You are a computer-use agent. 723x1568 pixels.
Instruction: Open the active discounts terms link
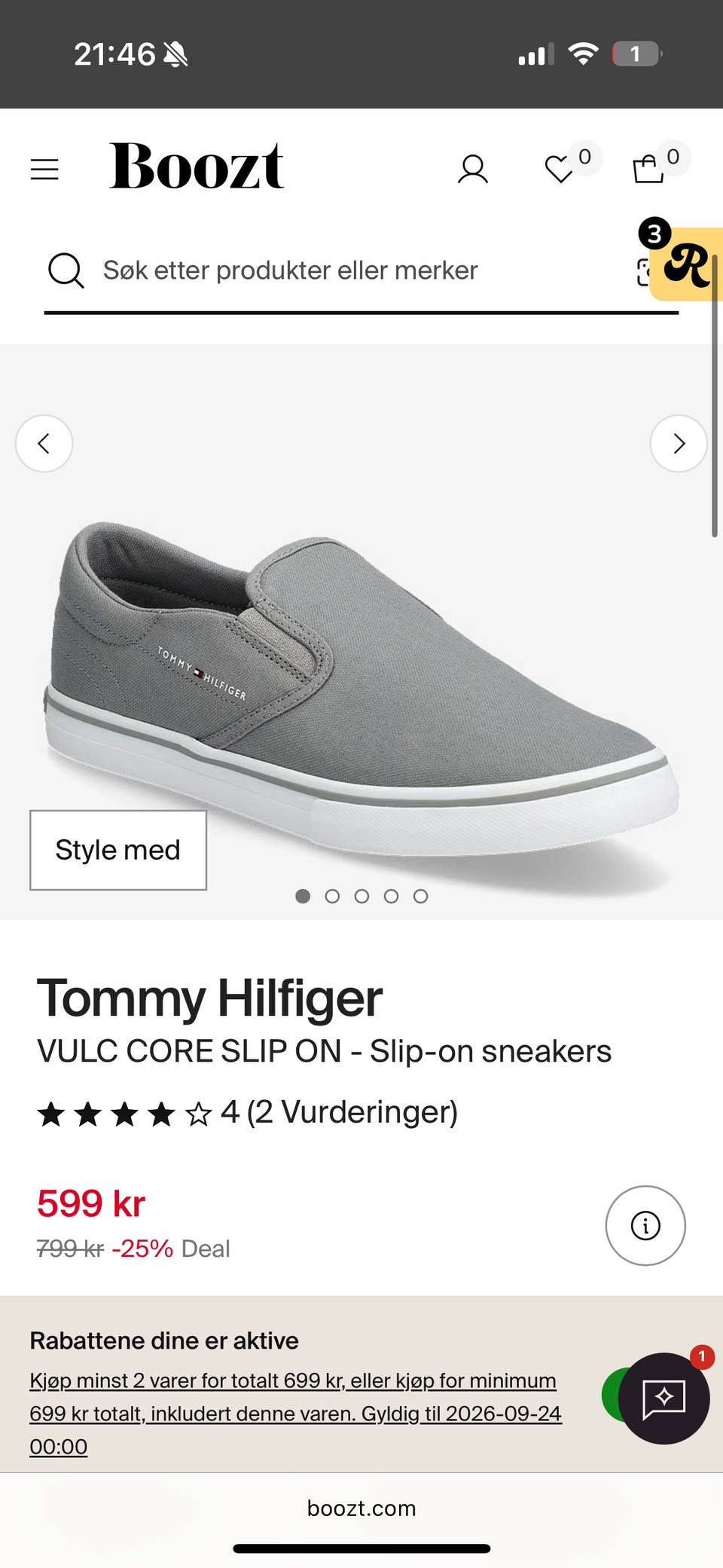pyautogui.click(x=295, y=1414)
